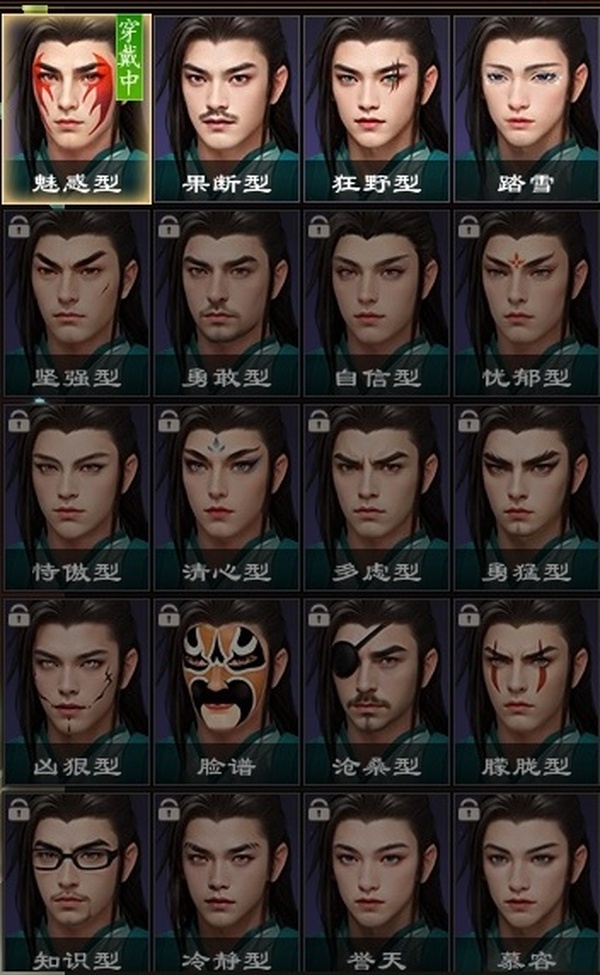The image size is (600, 975).
Task: Select the 脸谱 opera mask face
Action: click(x=226, y=690)
